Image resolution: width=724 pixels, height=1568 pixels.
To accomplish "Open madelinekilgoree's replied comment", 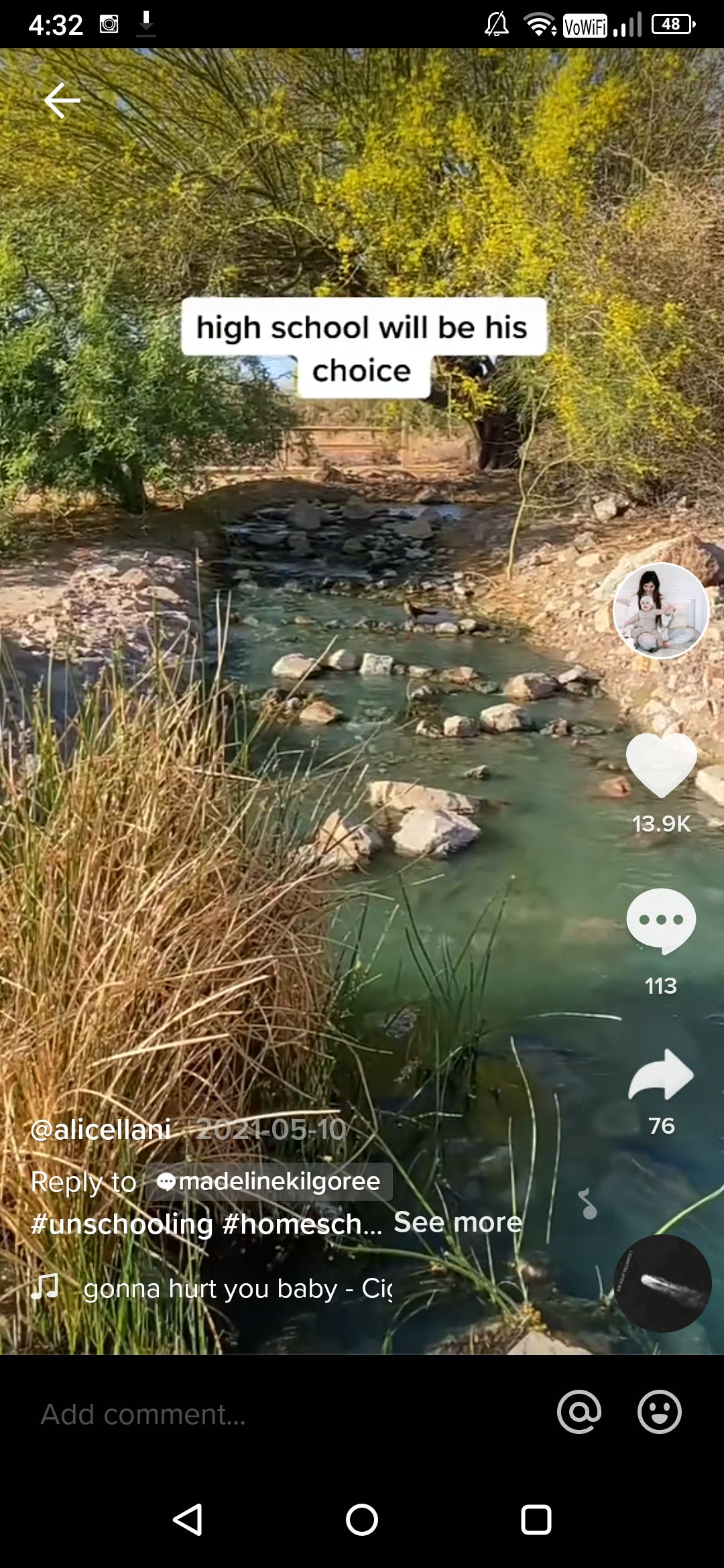I will coord(269,1181).
